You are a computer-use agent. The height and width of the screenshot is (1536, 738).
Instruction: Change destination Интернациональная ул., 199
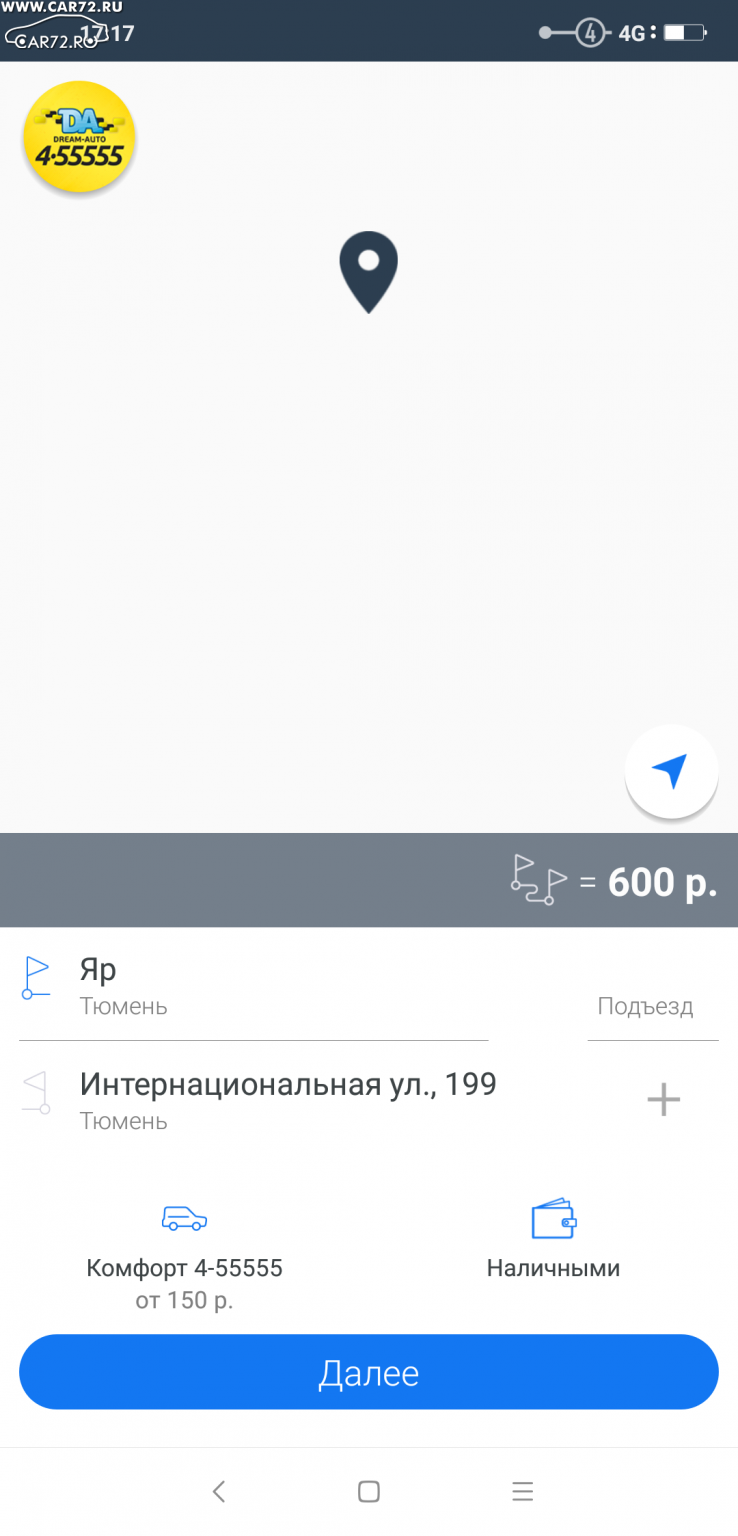(288, 1100)
